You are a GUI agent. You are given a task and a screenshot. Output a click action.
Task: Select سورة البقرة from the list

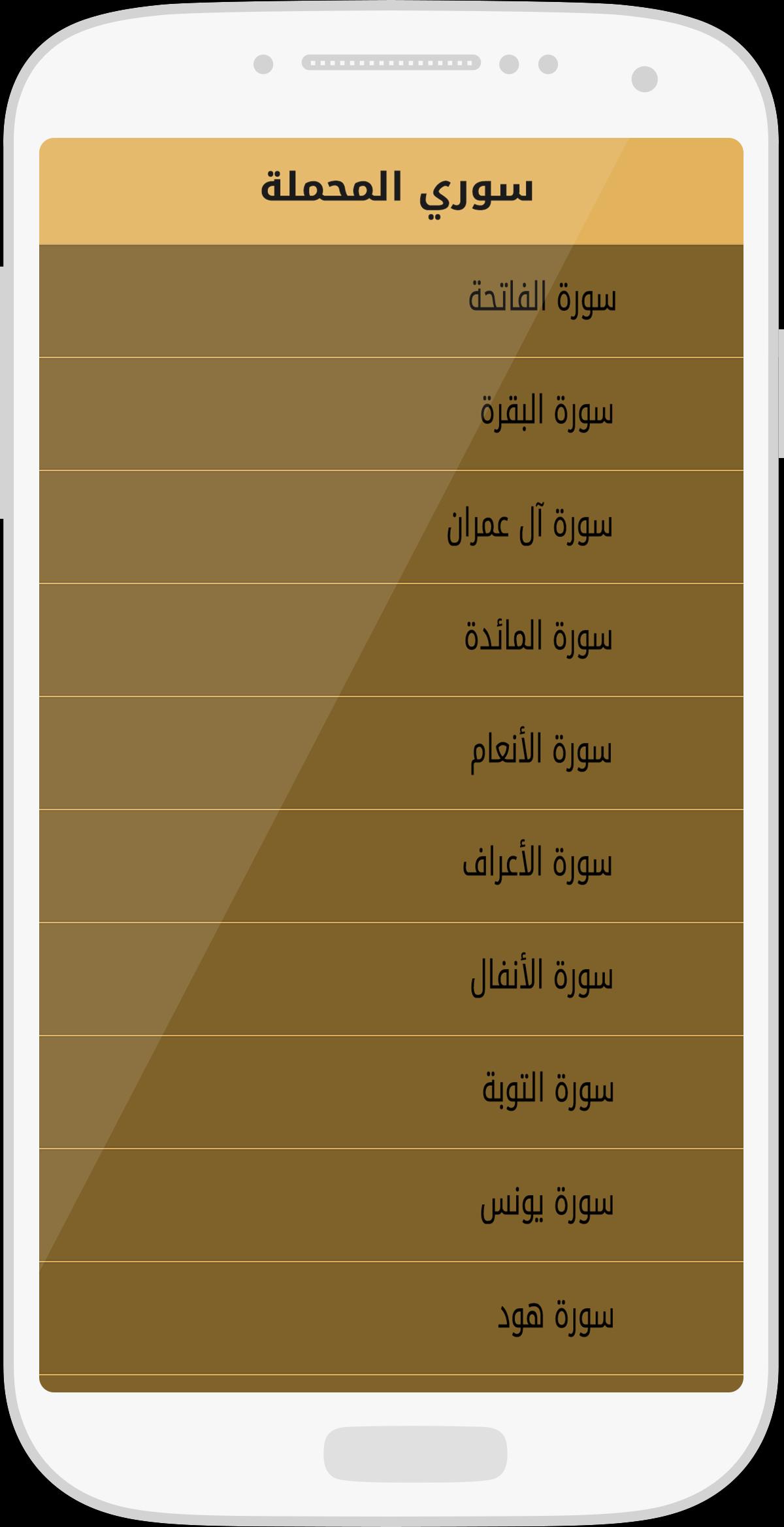point(547,414)
